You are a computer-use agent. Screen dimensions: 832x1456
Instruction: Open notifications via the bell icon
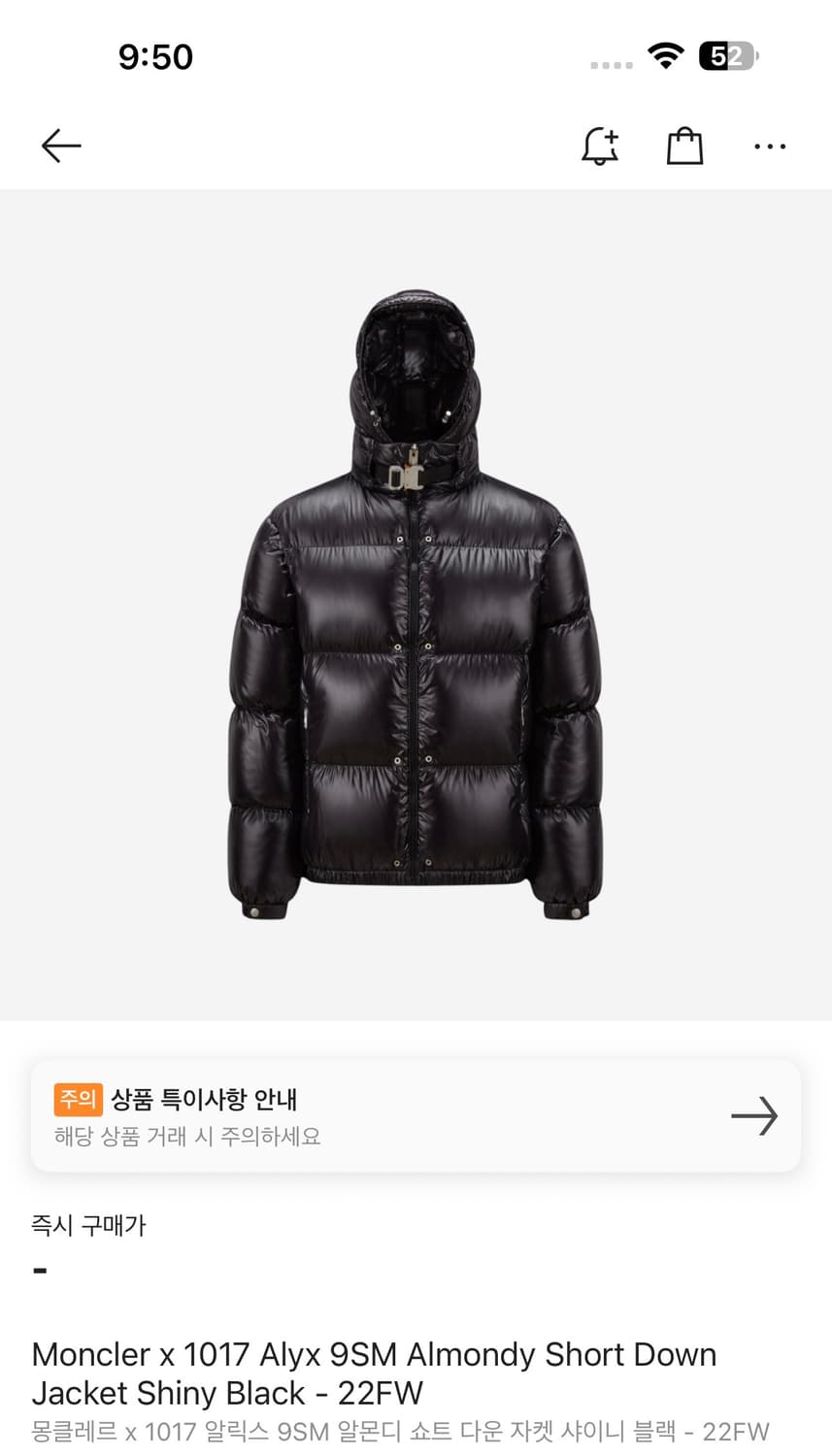pos(599,146)
